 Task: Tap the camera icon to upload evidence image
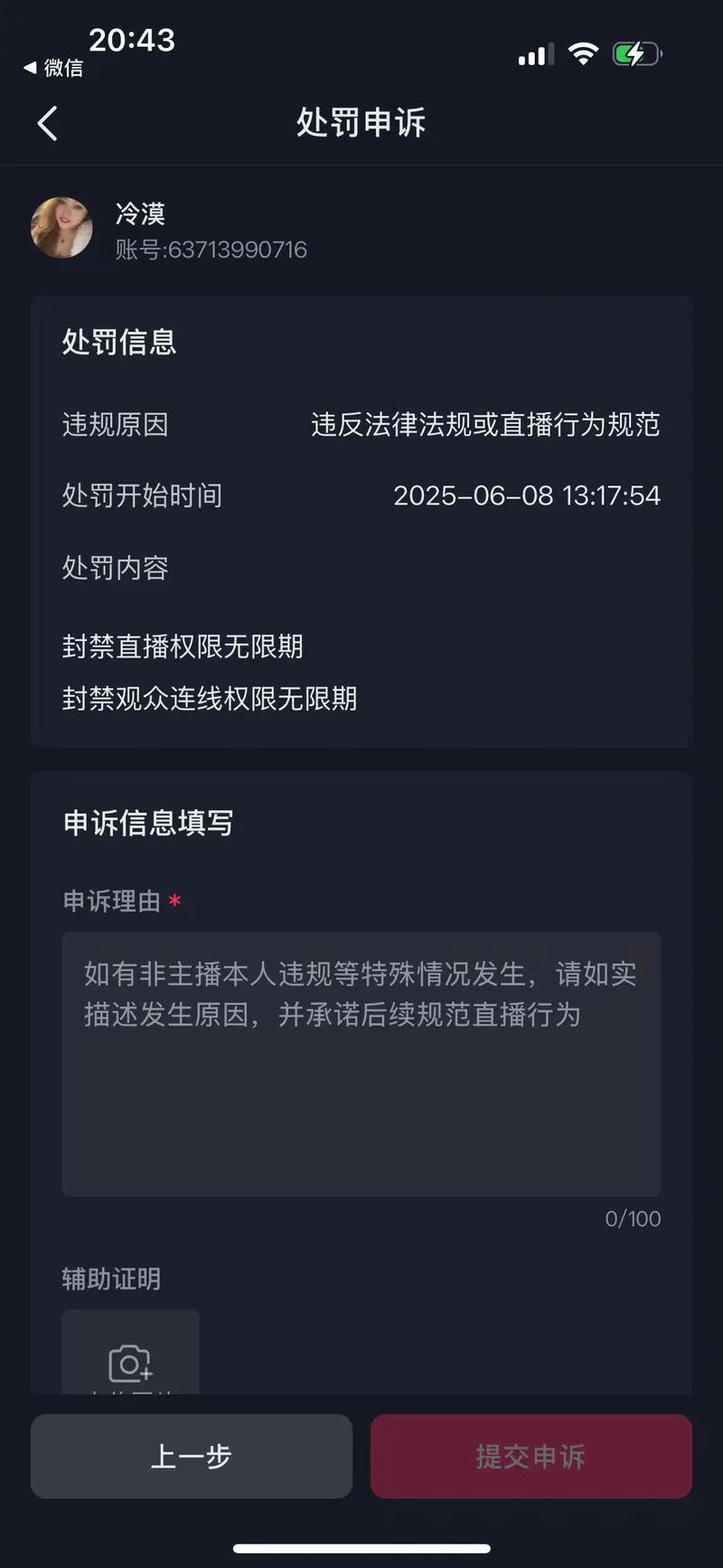(130, 1361)
